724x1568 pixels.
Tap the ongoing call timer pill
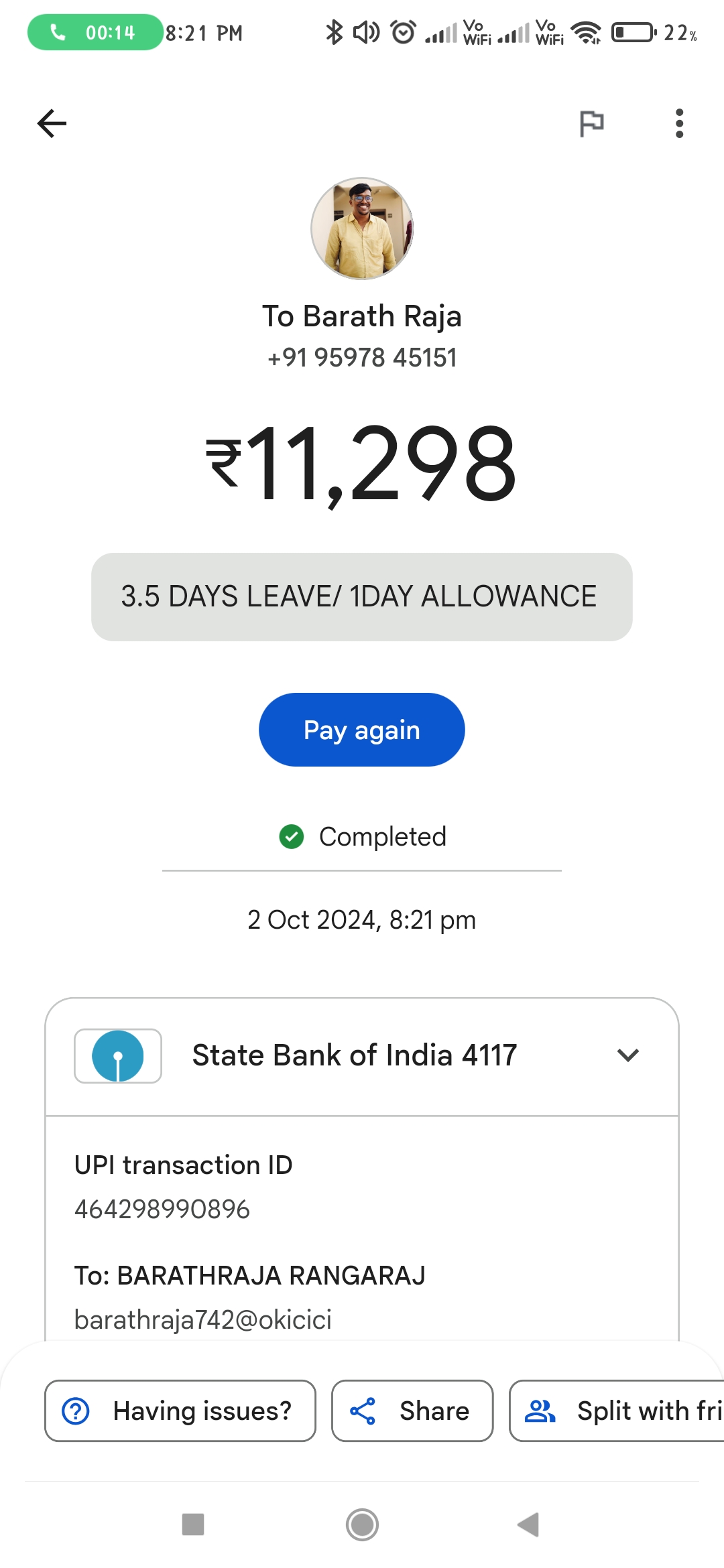point(95,32)
